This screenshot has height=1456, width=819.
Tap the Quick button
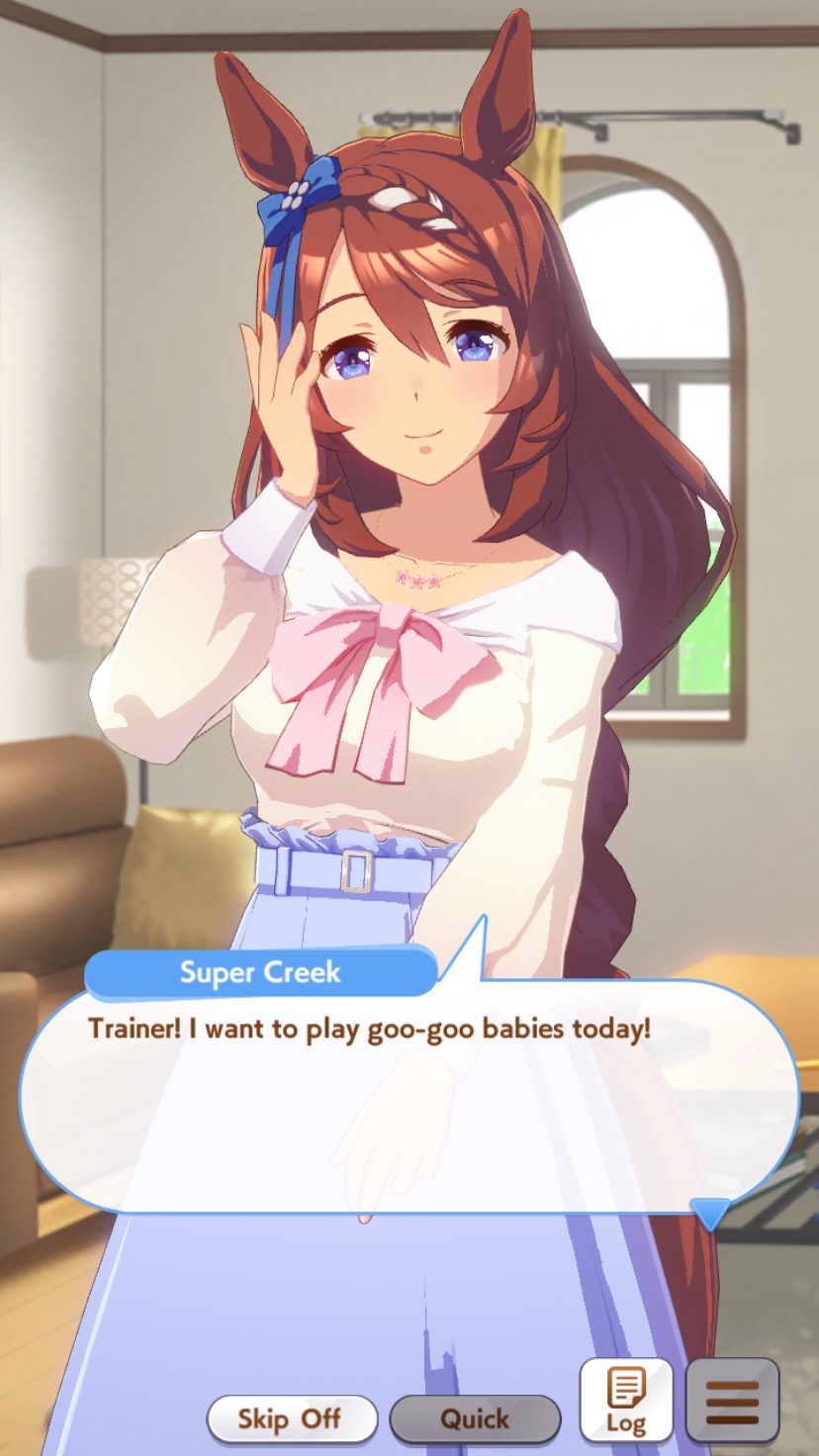click(x=475, y=1418)
